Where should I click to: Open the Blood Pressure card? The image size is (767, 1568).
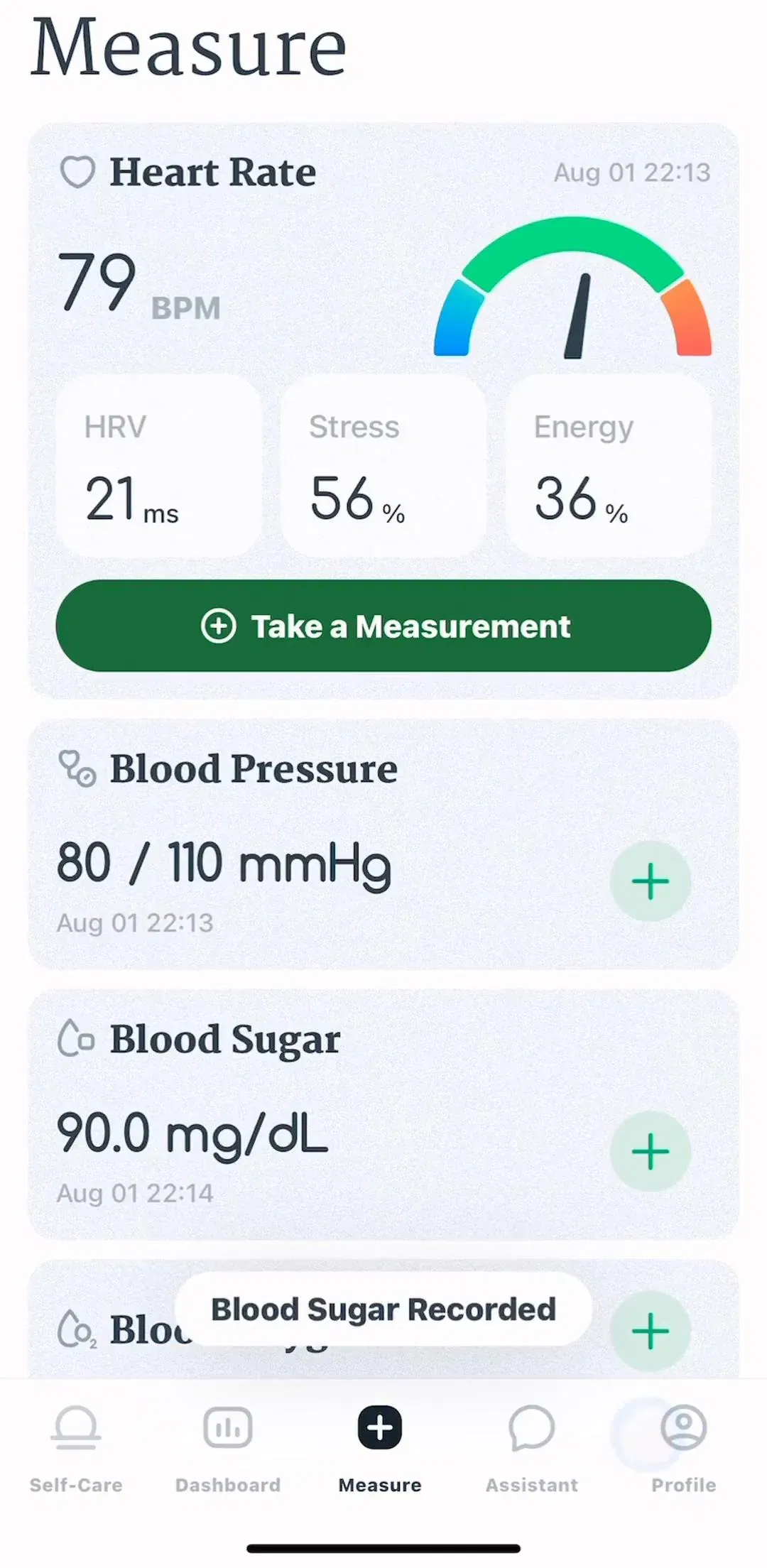coord(383,844)
